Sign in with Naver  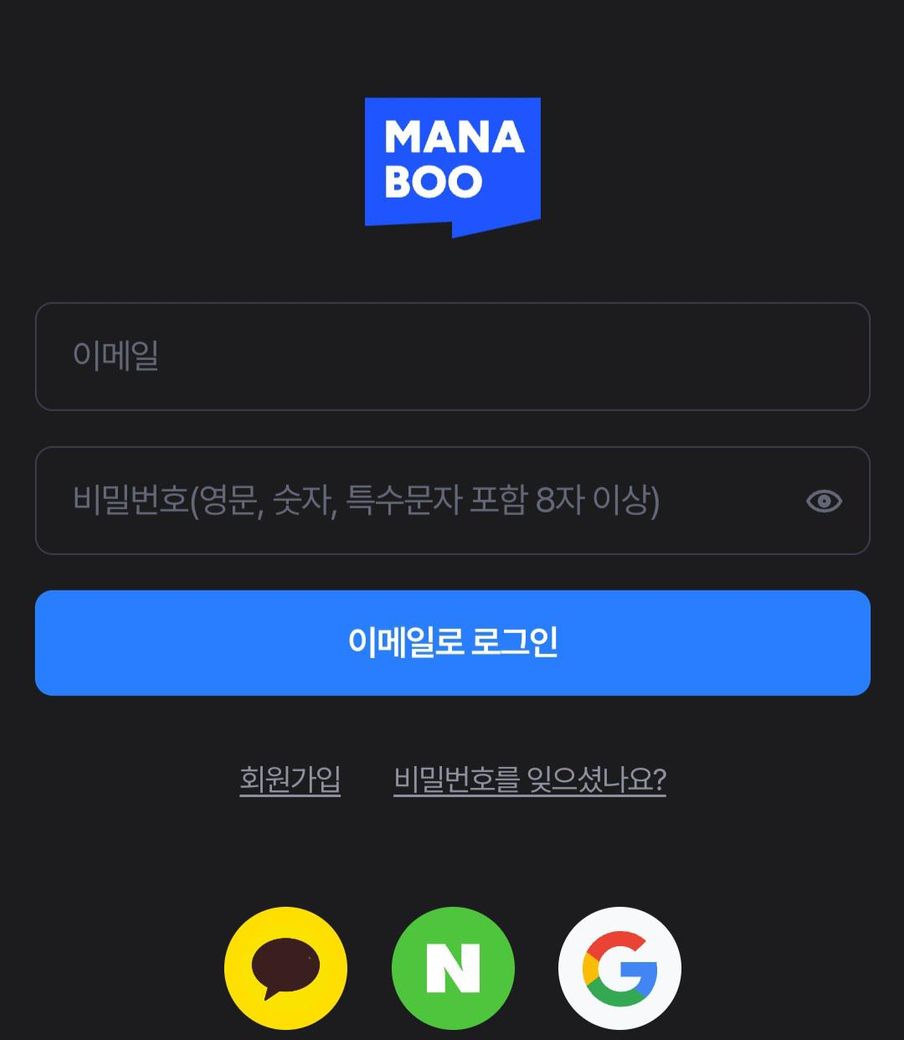point(453,968)
